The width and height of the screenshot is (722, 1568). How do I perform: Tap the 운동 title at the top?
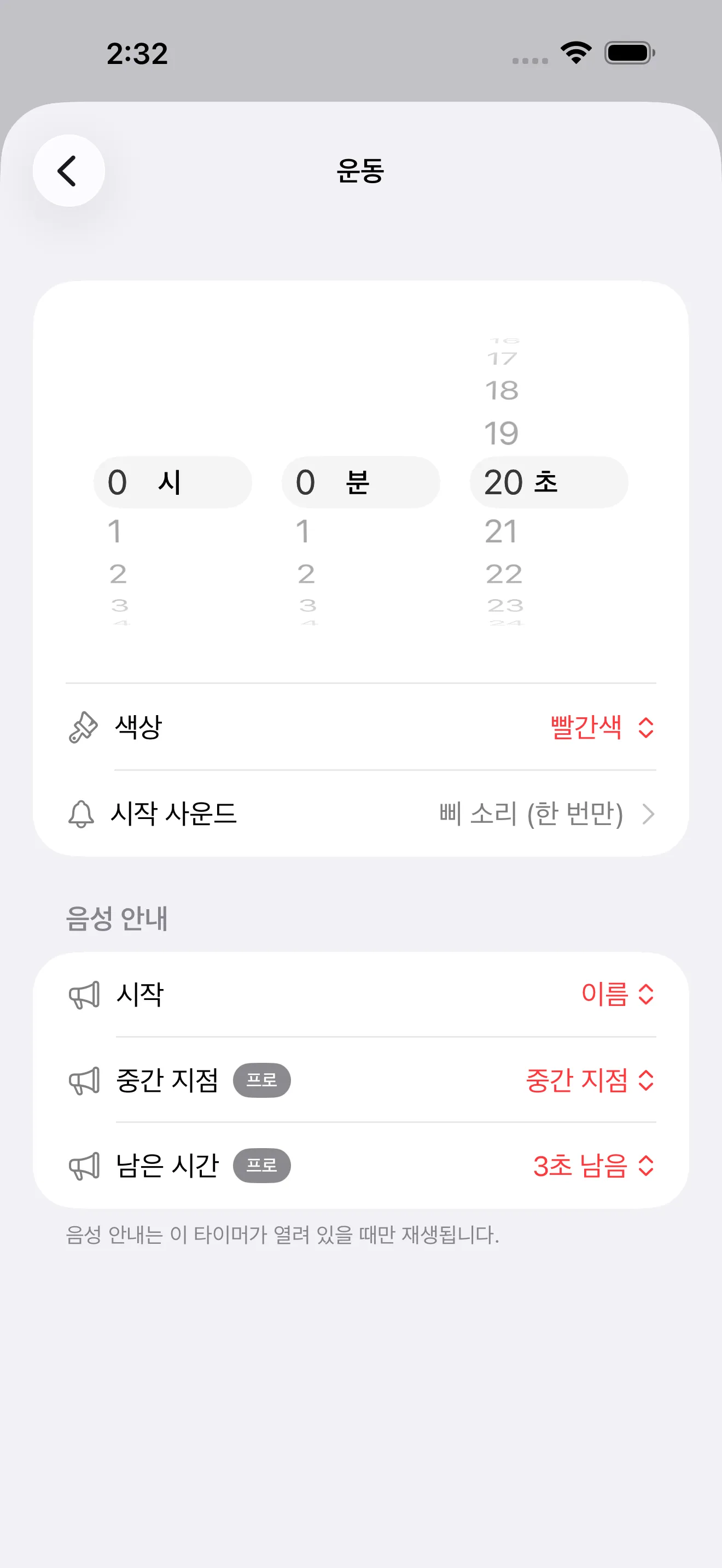pos(361,171)
